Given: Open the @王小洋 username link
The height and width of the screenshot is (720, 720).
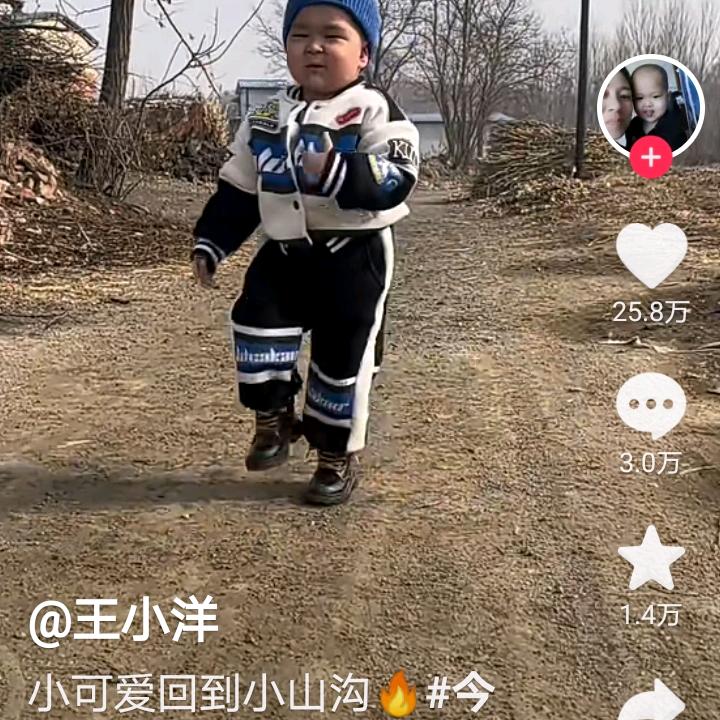Looking at the screenshot, I should point(124,621).
